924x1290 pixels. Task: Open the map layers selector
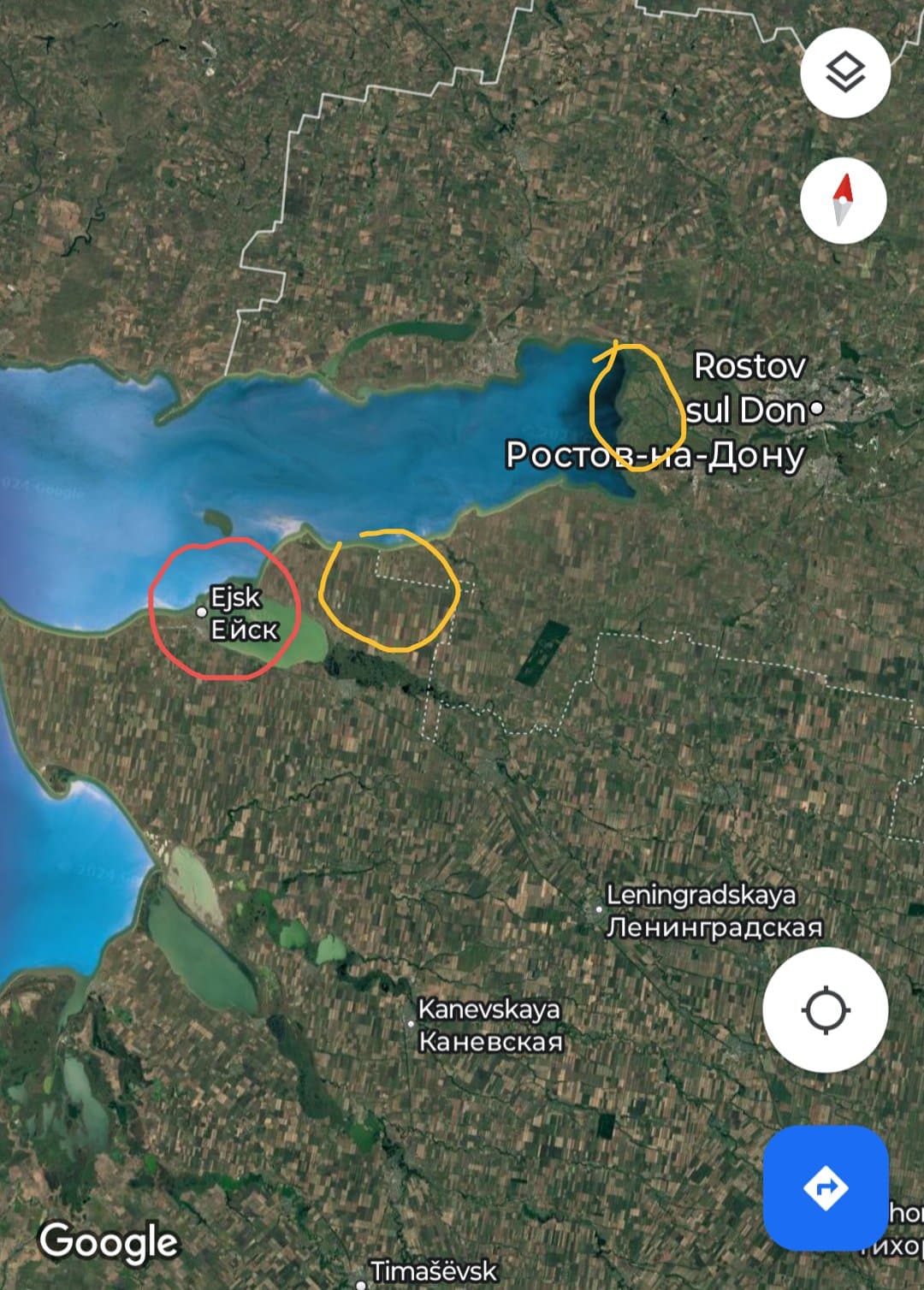tap(845, 73)
